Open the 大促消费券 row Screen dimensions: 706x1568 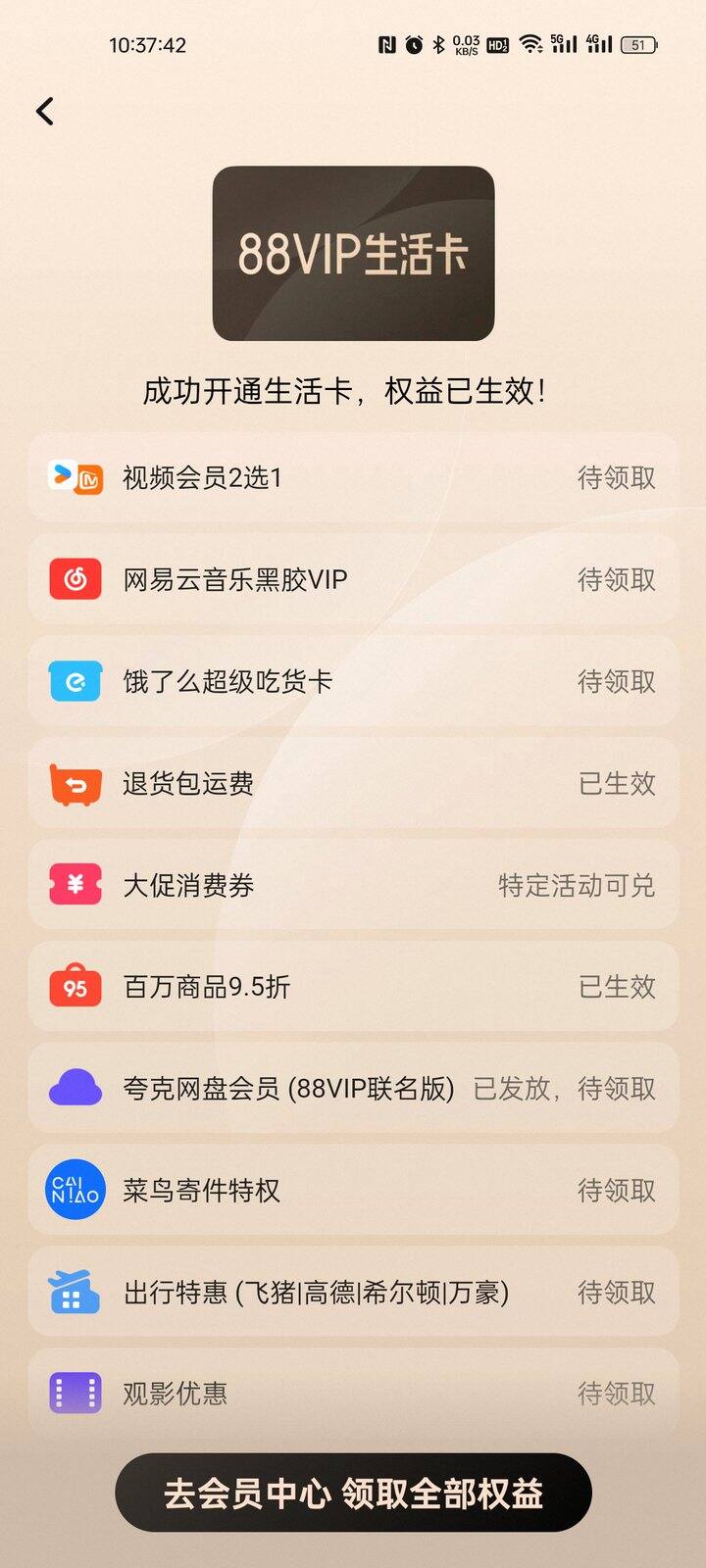coord(353,885)
